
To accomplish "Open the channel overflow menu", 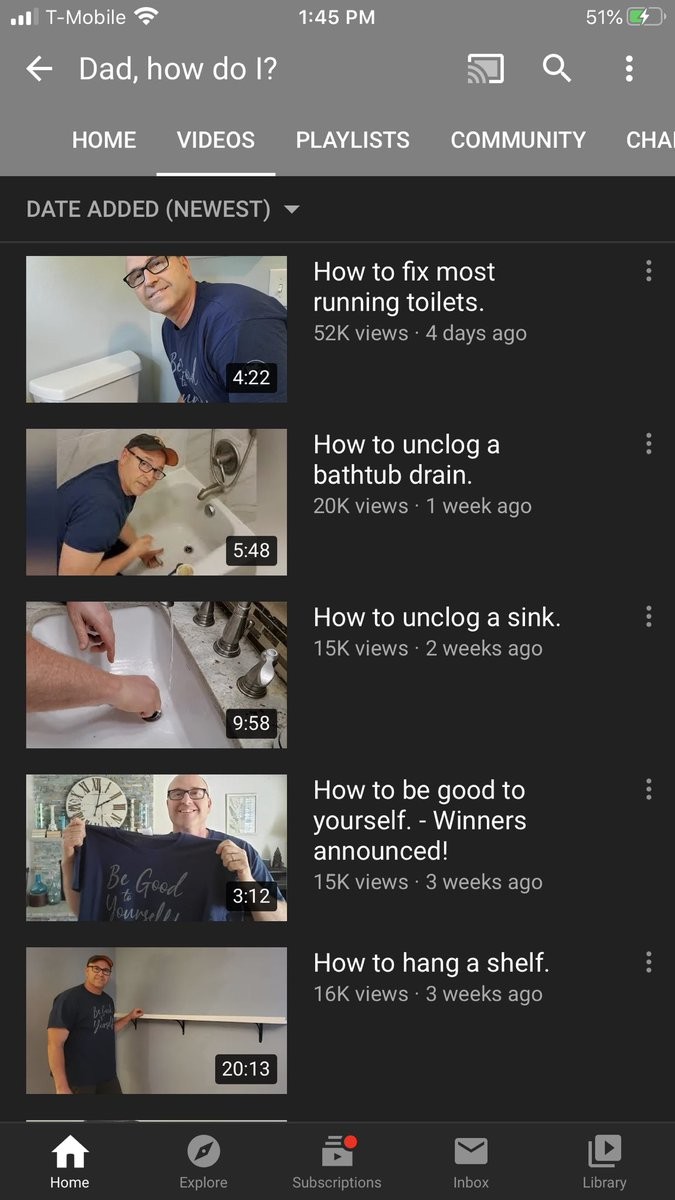I will pos(629,69).
